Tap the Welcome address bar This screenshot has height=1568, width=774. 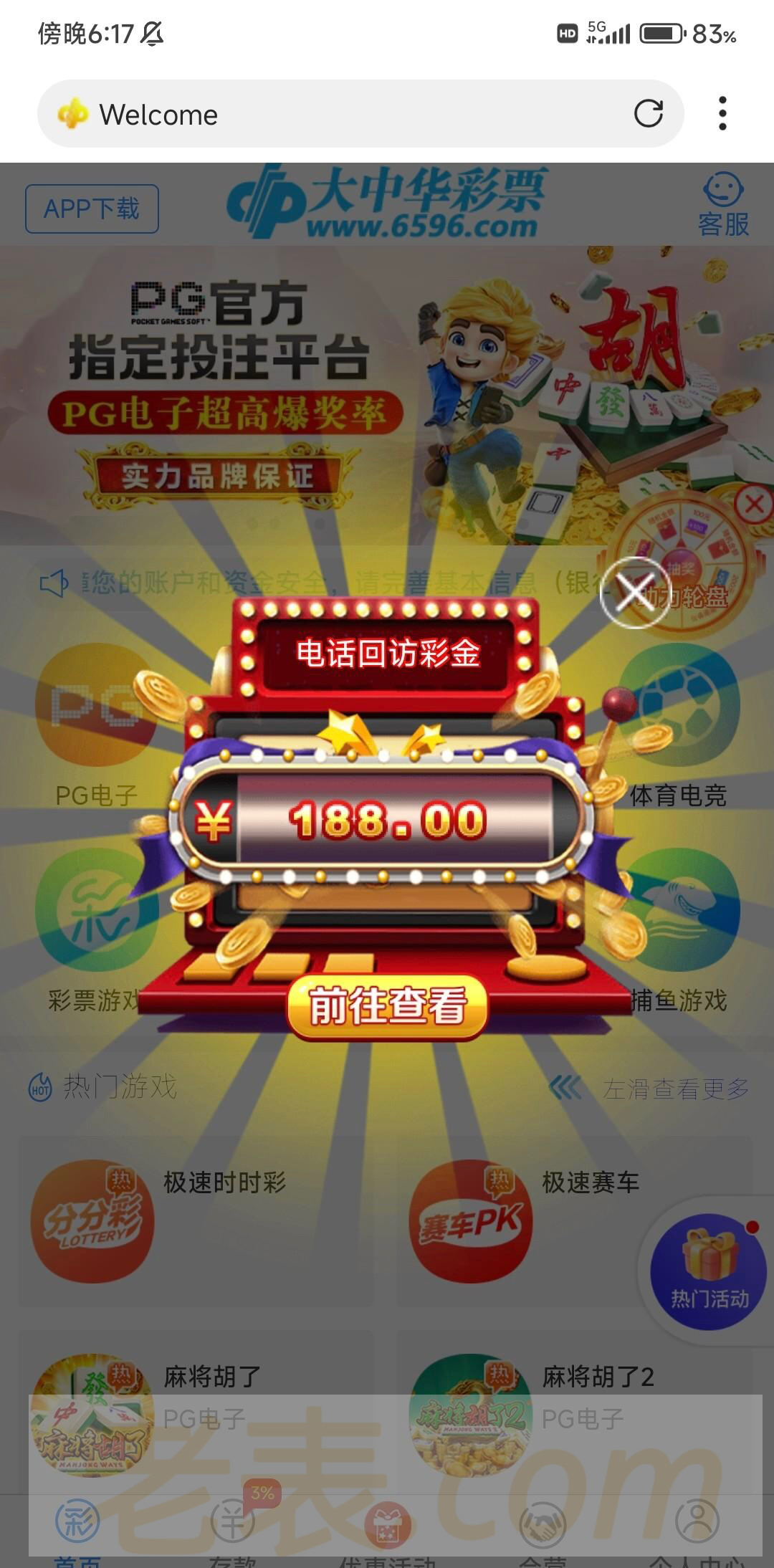tap(344, 115)
